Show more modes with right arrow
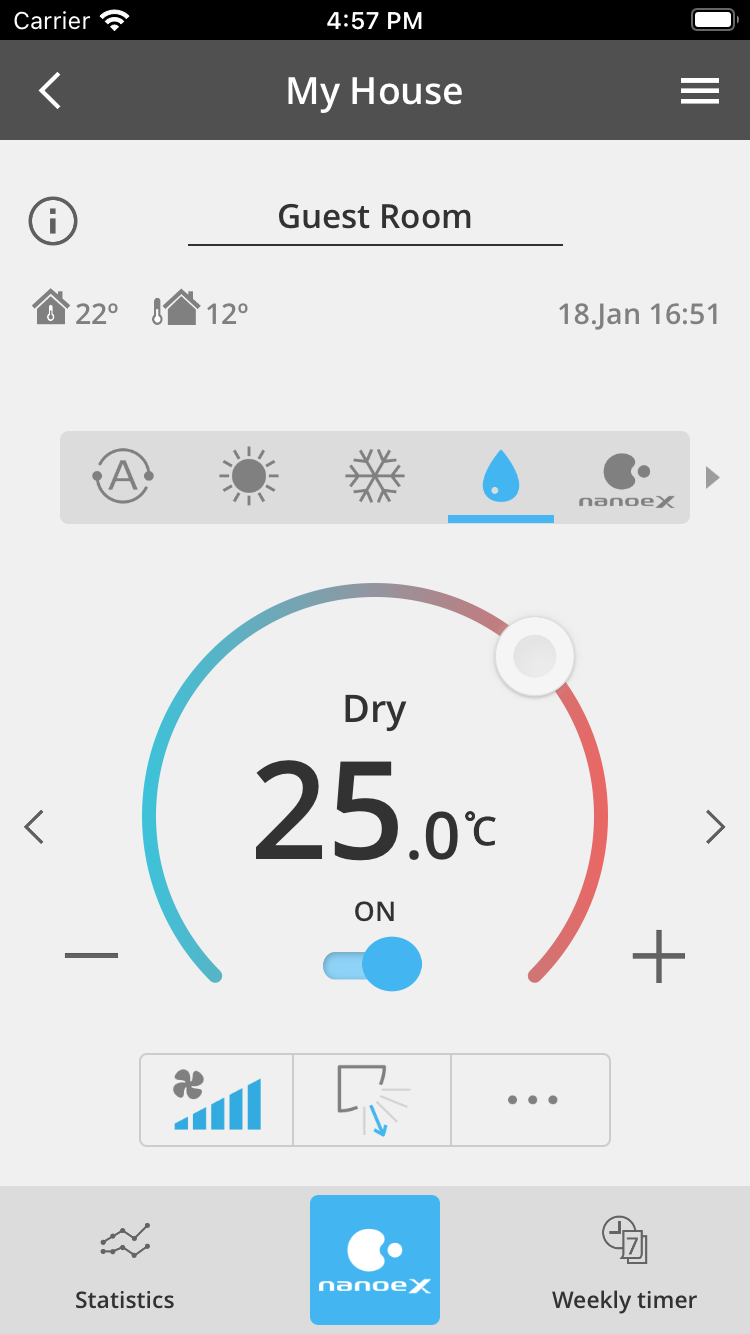Screen dimensions: 750x1334 coord(712,477)
